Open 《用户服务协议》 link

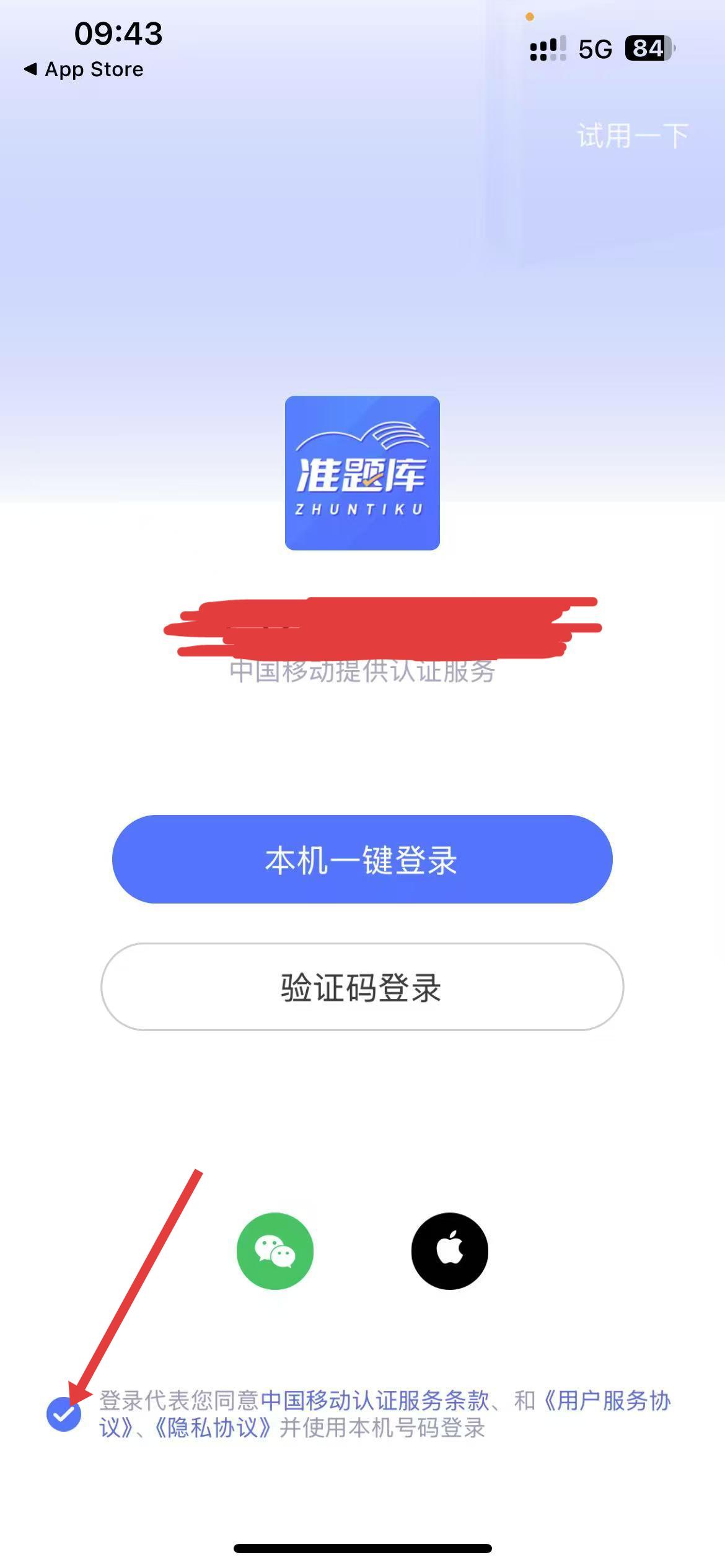(607, 1401)
